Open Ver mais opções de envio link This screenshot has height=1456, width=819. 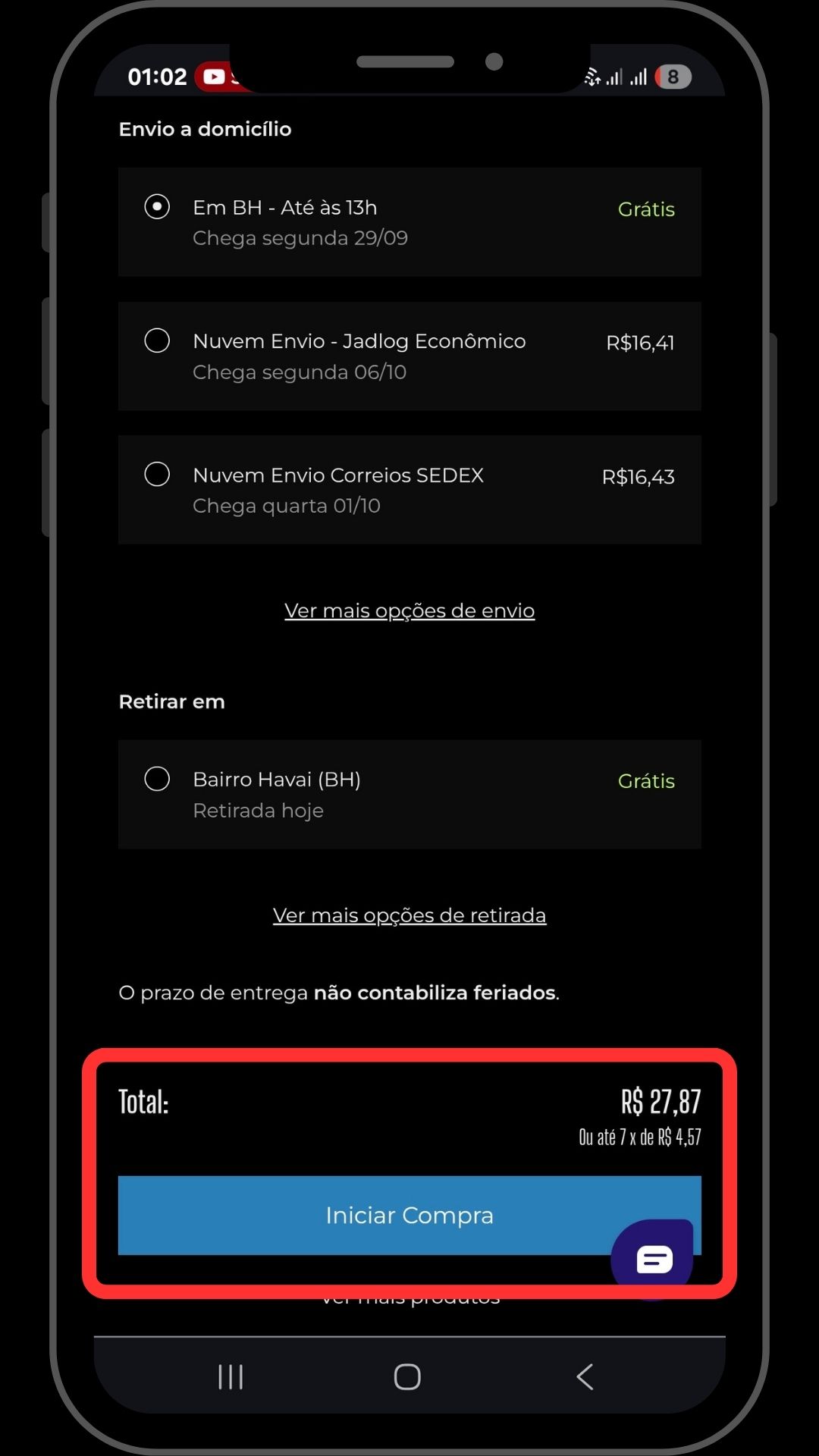[x=409, y=610]
